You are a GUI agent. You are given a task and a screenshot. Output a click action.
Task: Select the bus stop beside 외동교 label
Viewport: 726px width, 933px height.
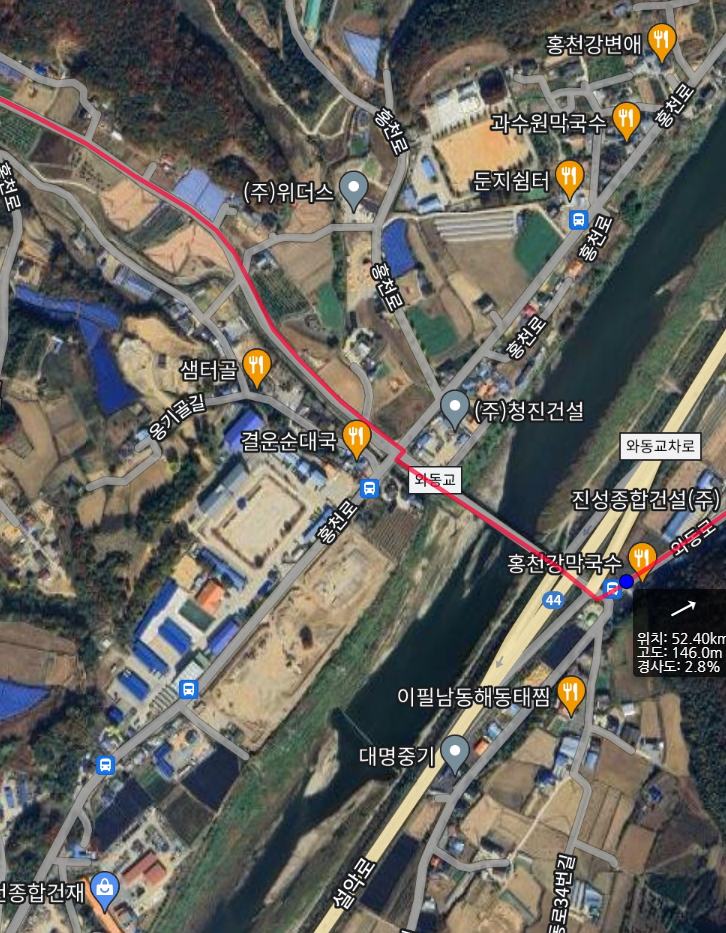369,488
